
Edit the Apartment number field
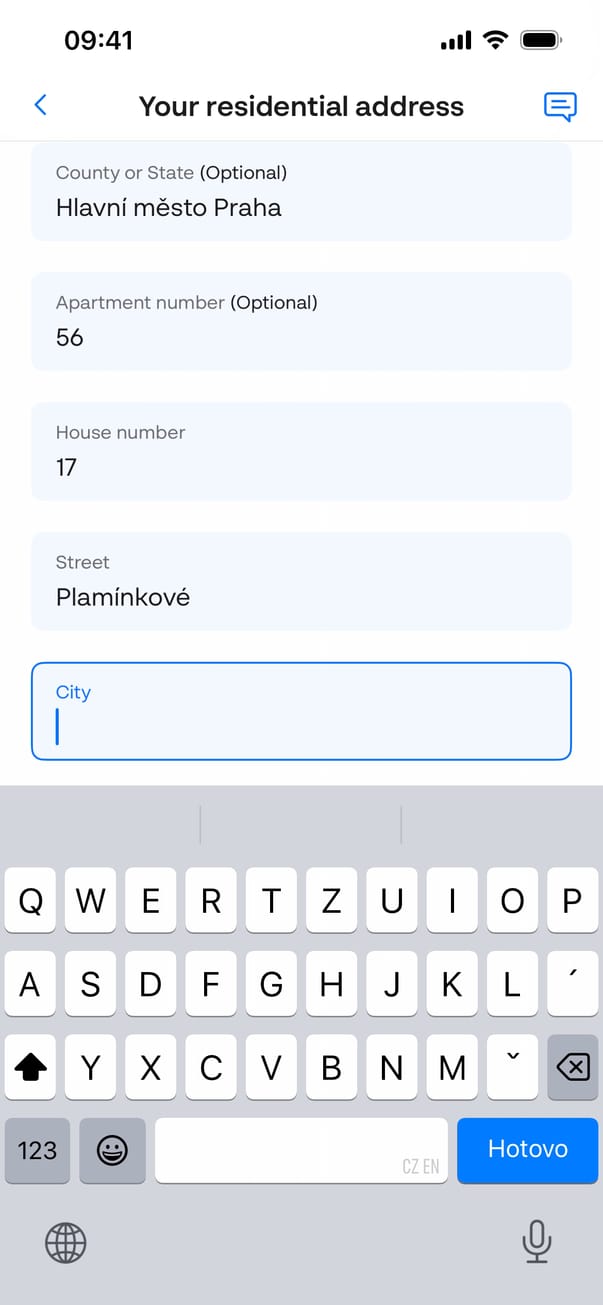point(301,322)
